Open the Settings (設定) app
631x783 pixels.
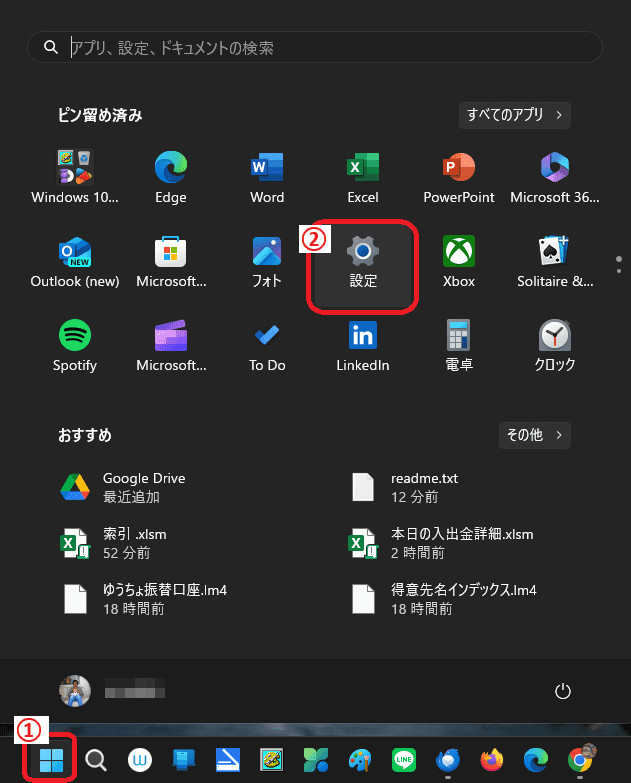point(363,262)
